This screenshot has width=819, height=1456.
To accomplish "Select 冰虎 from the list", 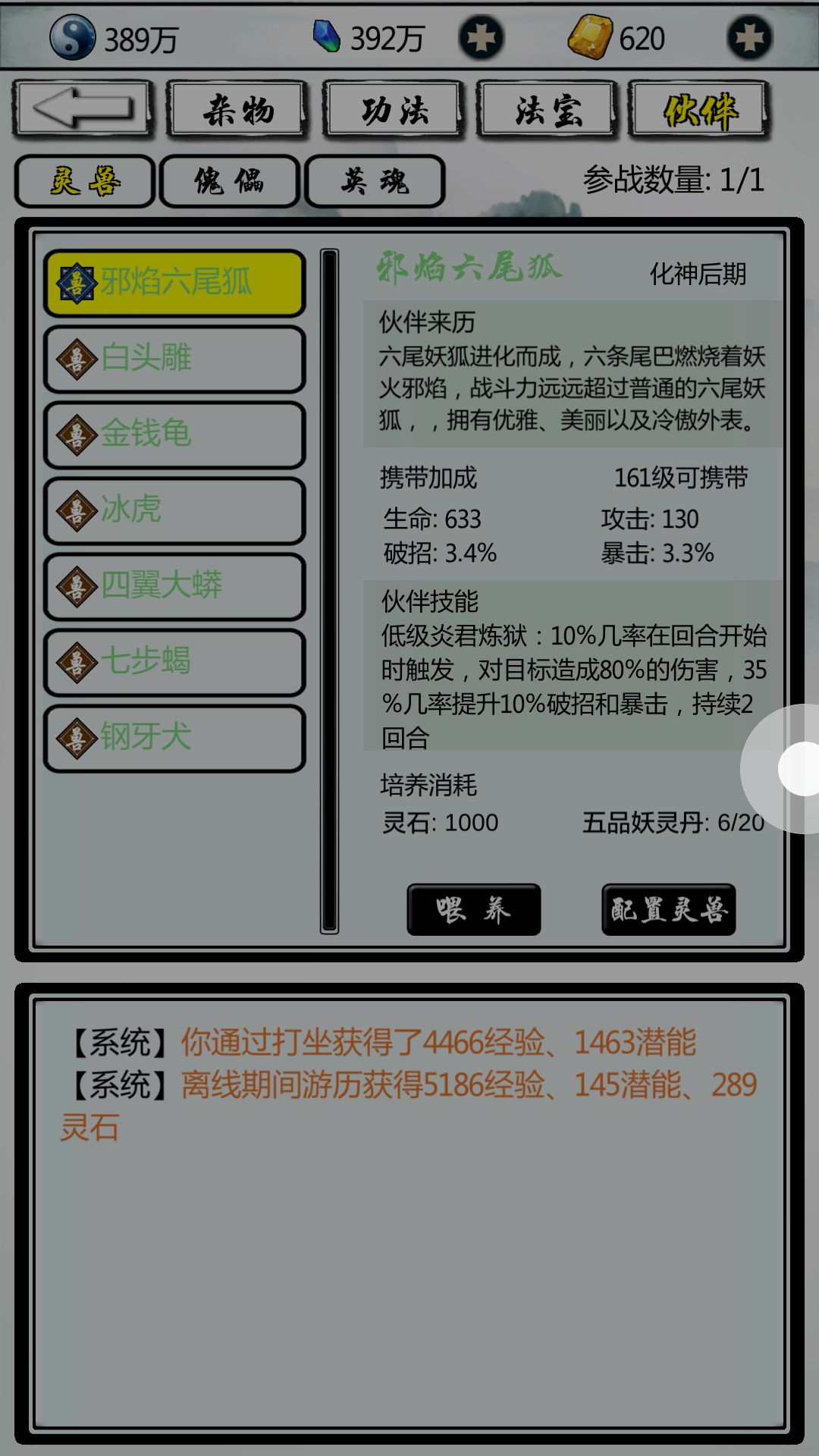I will 174,510.
